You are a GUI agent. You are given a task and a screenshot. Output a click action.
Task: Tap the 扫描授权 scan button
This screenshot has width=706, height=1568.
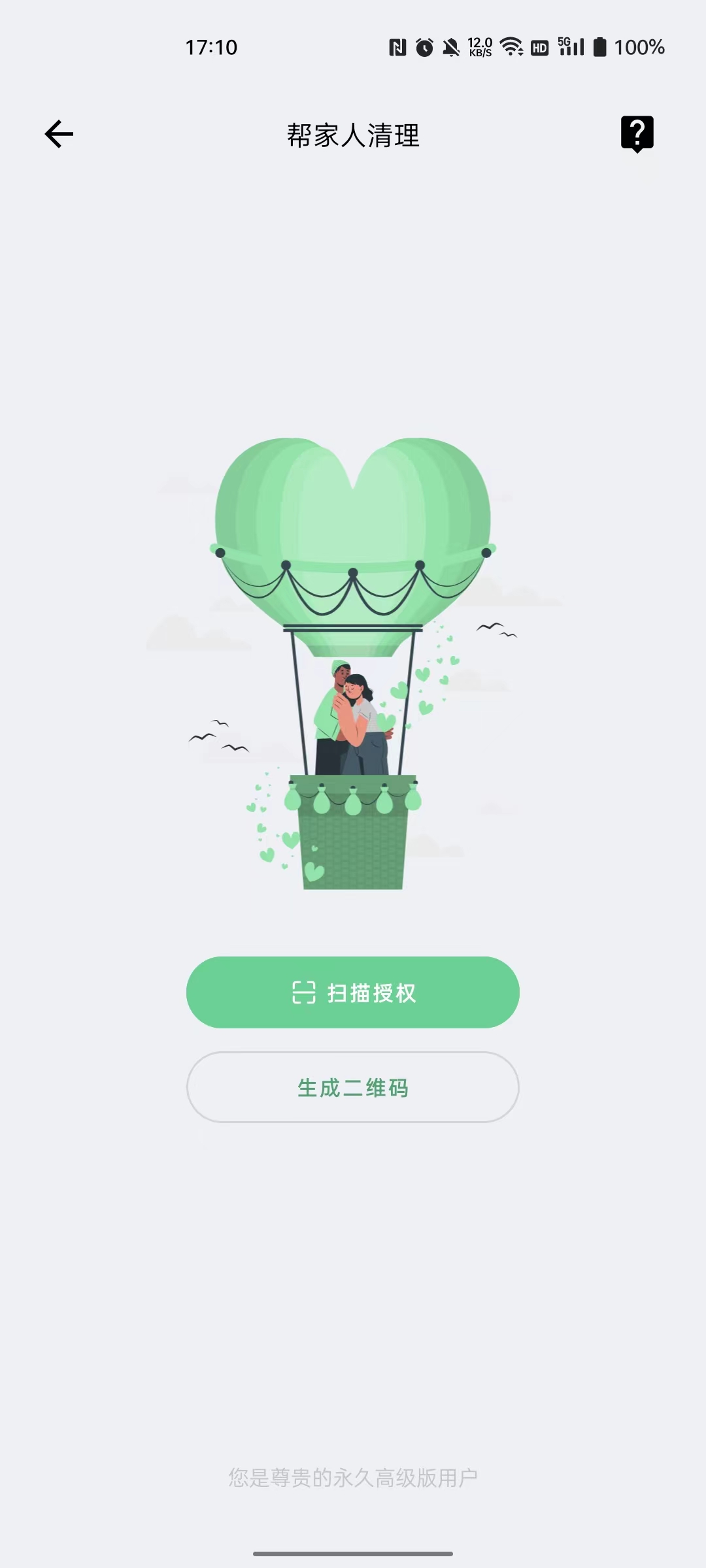point(353,992)
